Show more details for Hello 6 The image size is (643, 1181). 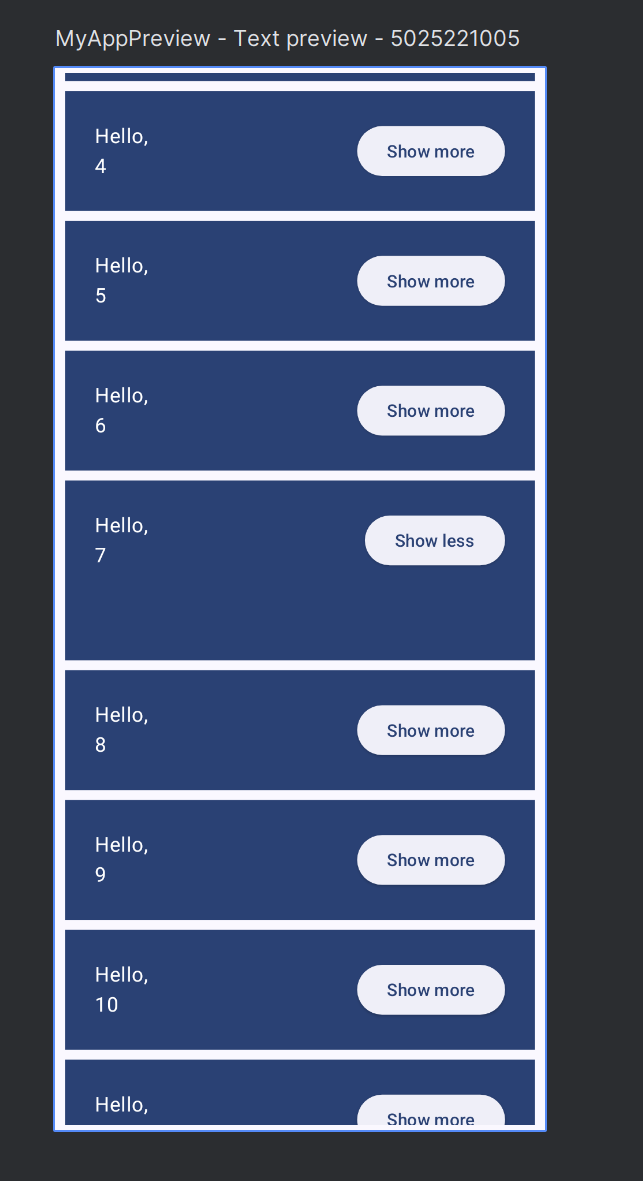(431, 410)
